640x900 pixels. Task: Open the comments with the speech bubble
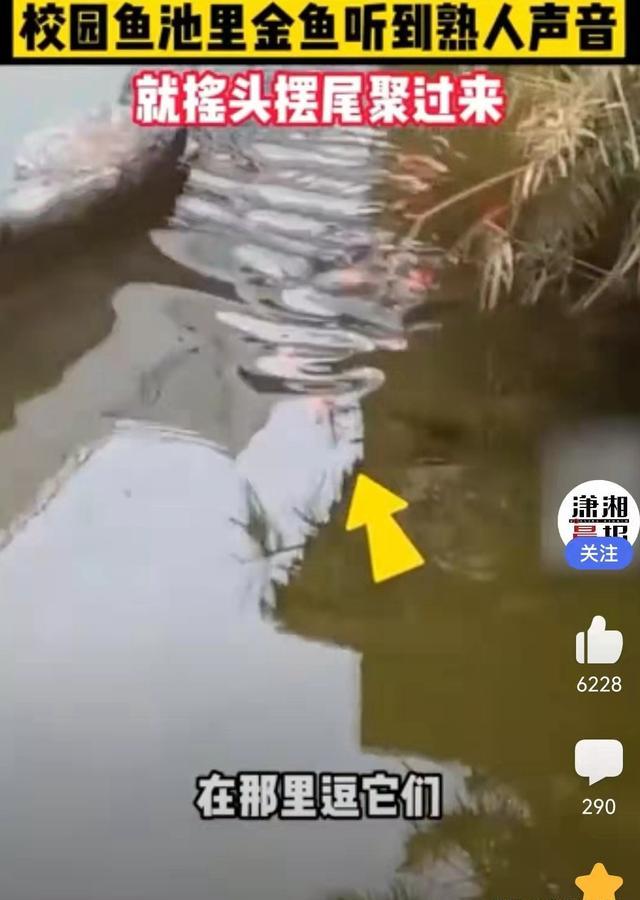[x=598, y=762]
